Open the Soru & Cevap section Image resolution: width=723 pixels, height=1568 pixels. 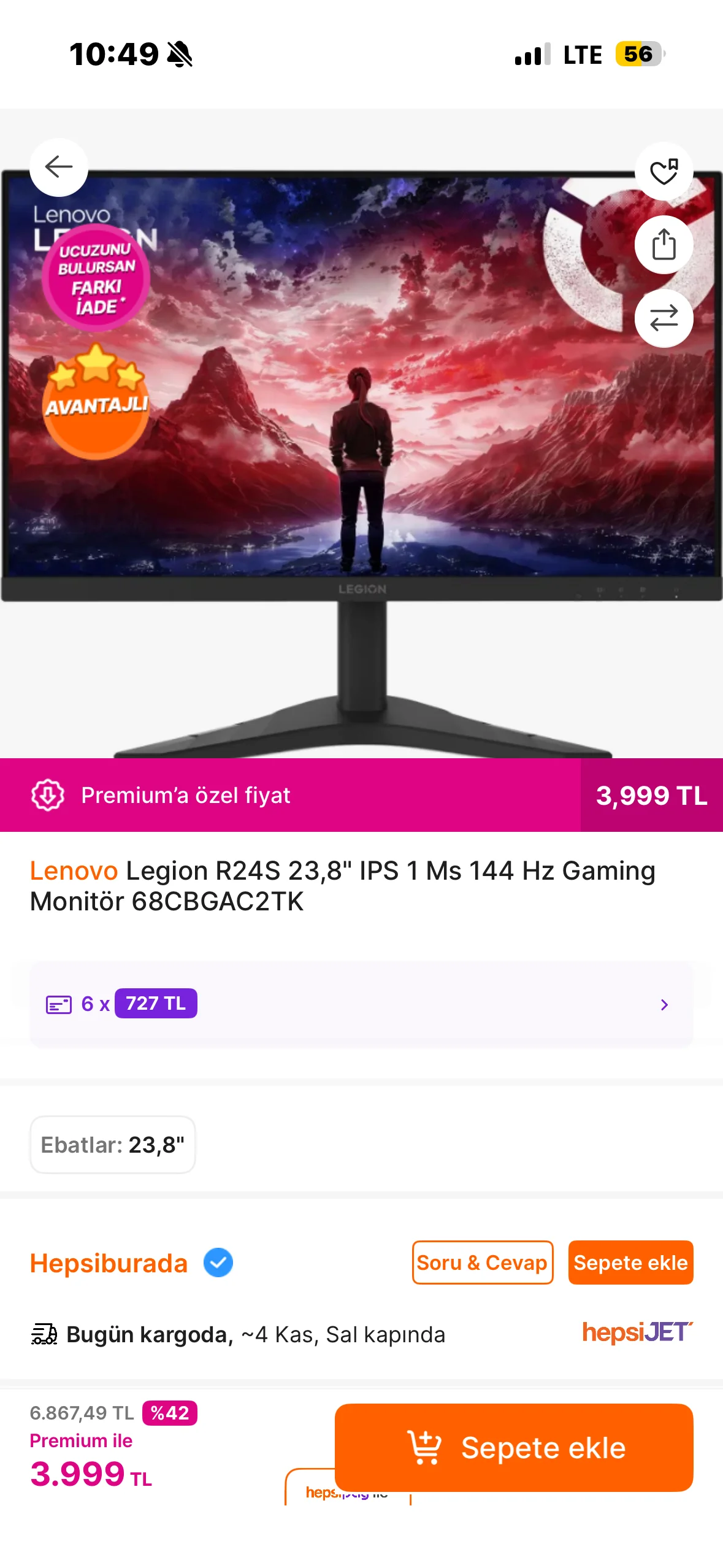[x=482, y=1262]
